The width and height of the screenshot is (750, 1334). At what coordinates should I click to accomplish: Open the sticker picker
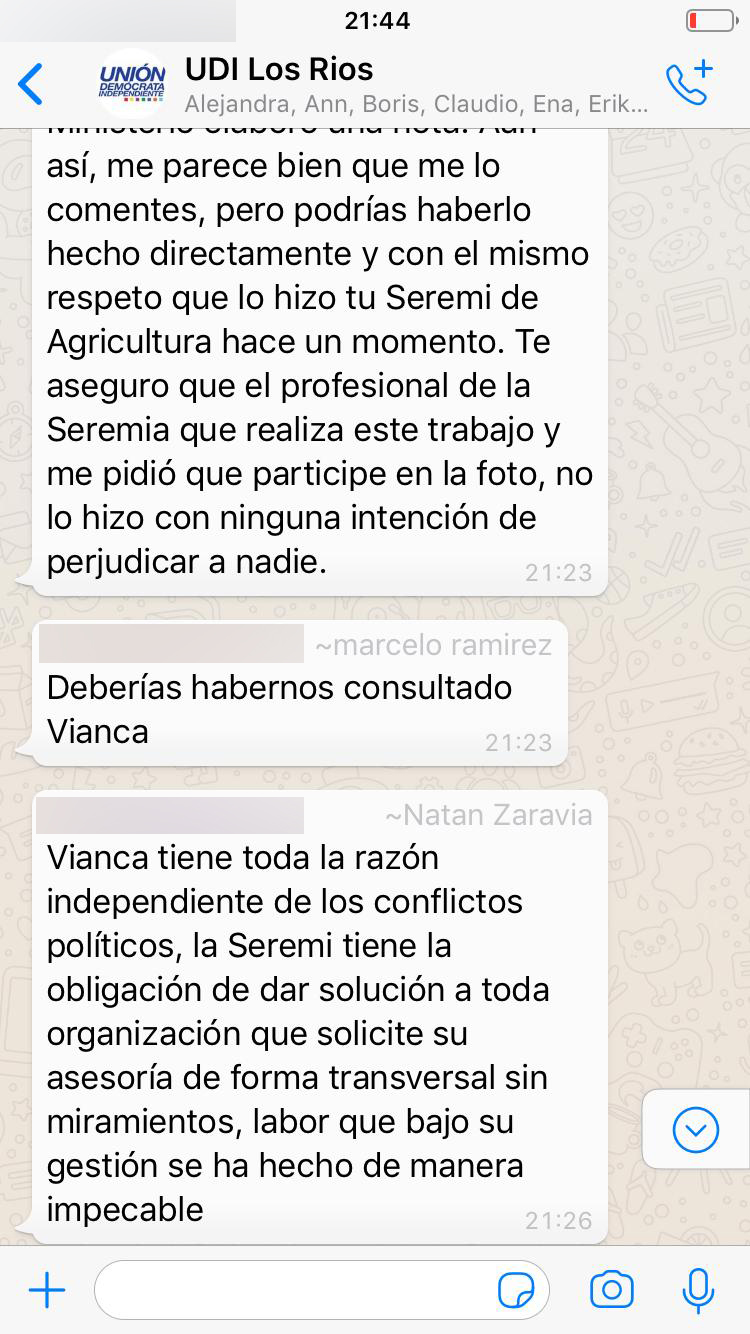(x=516, y=1291)
